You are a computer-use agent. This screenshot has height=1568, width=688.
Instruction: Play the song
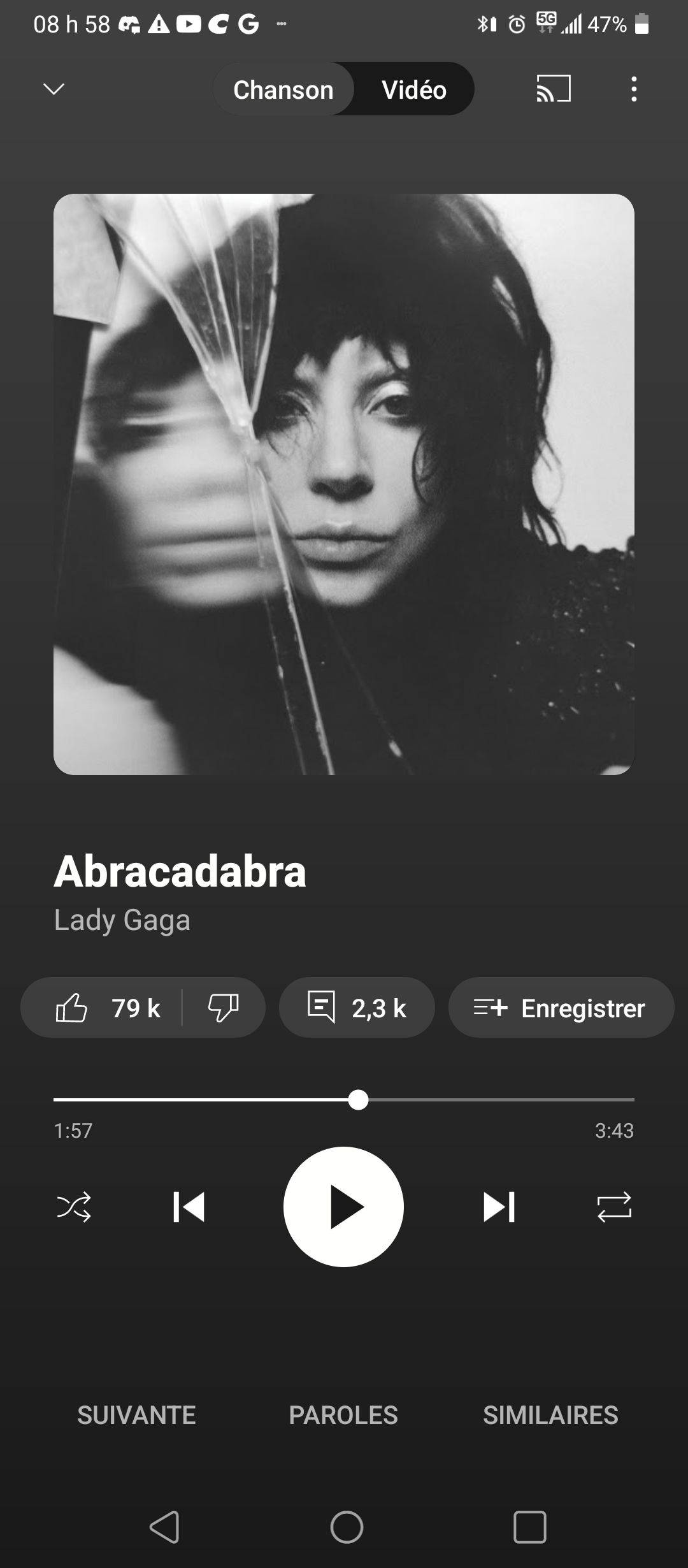[x=343, y=1207]
